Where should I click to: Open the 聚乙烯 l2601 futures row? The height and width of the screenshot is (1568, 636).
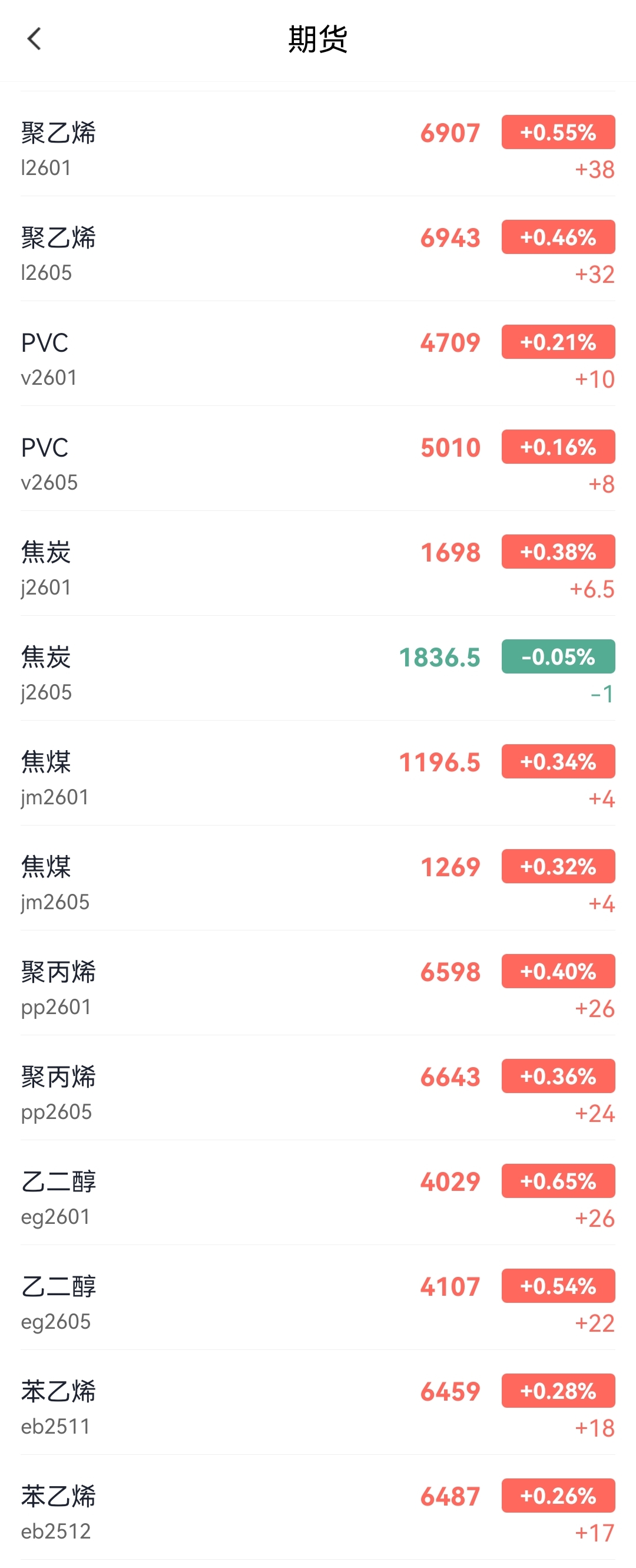(x=317, y=148)
